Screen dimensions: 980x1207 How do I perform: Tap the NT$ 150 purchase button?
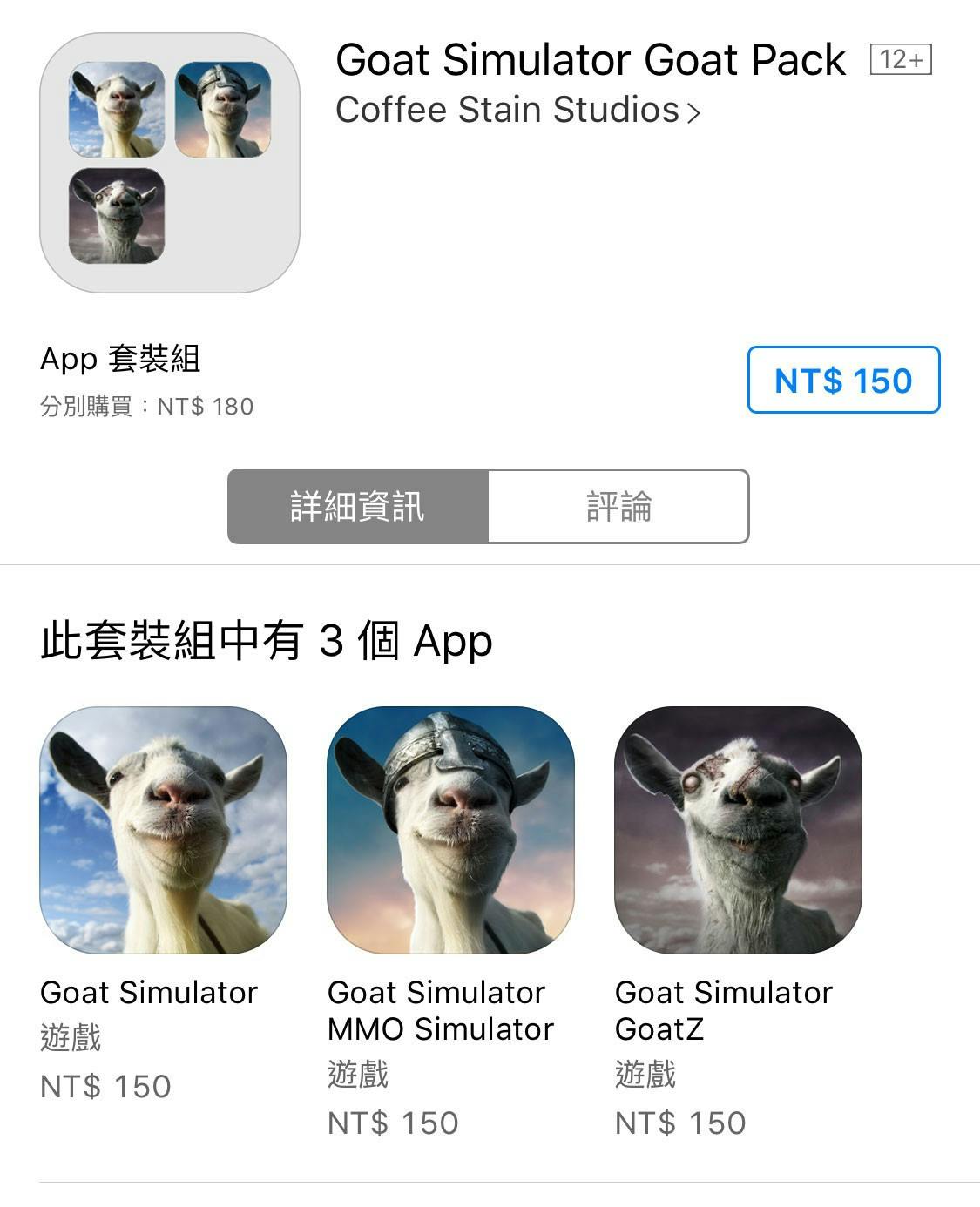[x=842, y=379]
